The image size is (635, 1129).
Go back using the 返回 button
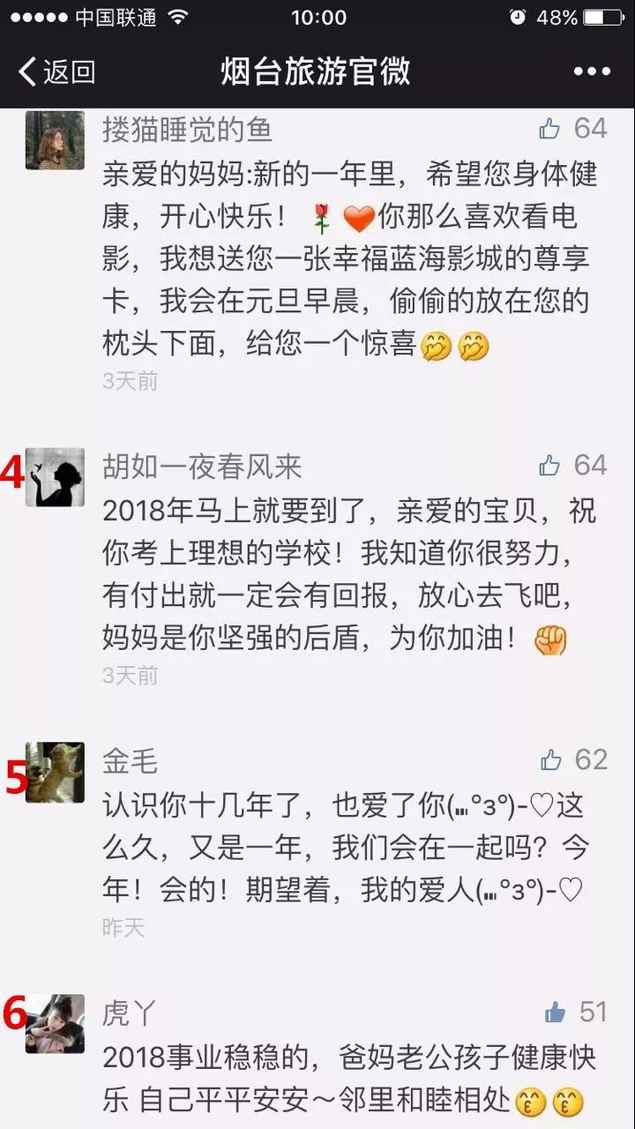(x=57, y=71)
